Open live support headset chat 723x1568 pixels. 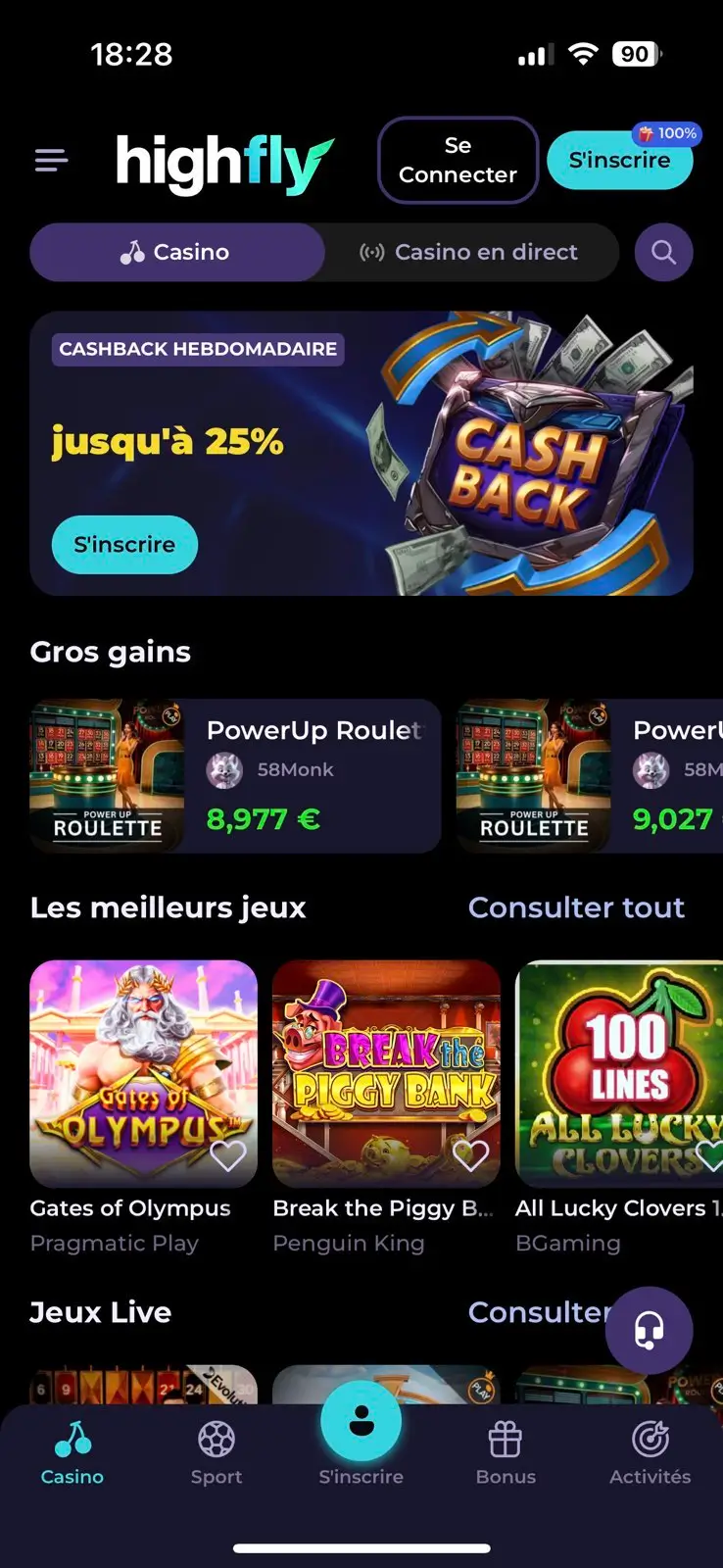[x=649, y=1330]
